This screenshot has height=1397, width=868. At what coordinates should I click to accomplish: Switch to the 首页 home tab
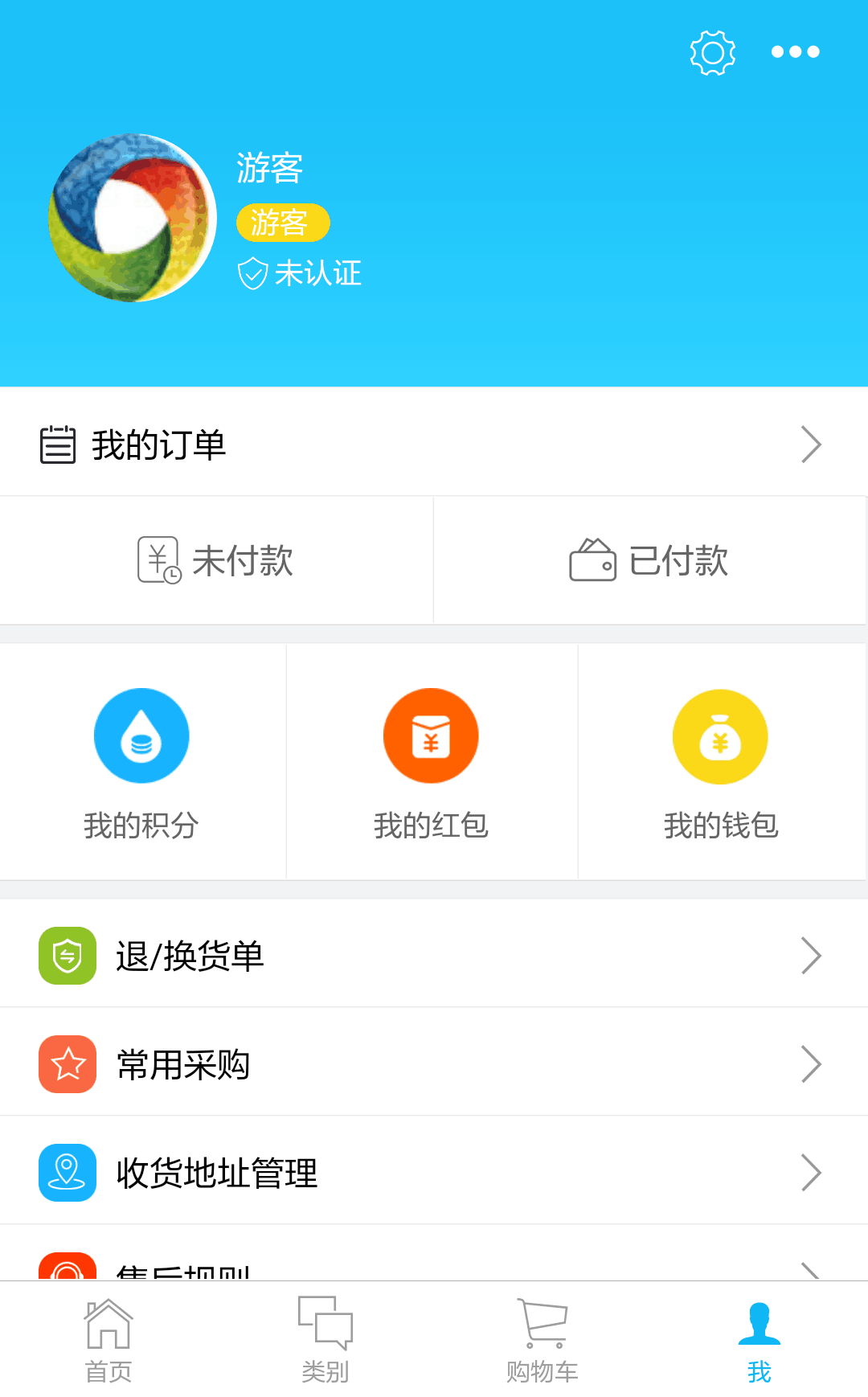click(x=108, y=1340)
